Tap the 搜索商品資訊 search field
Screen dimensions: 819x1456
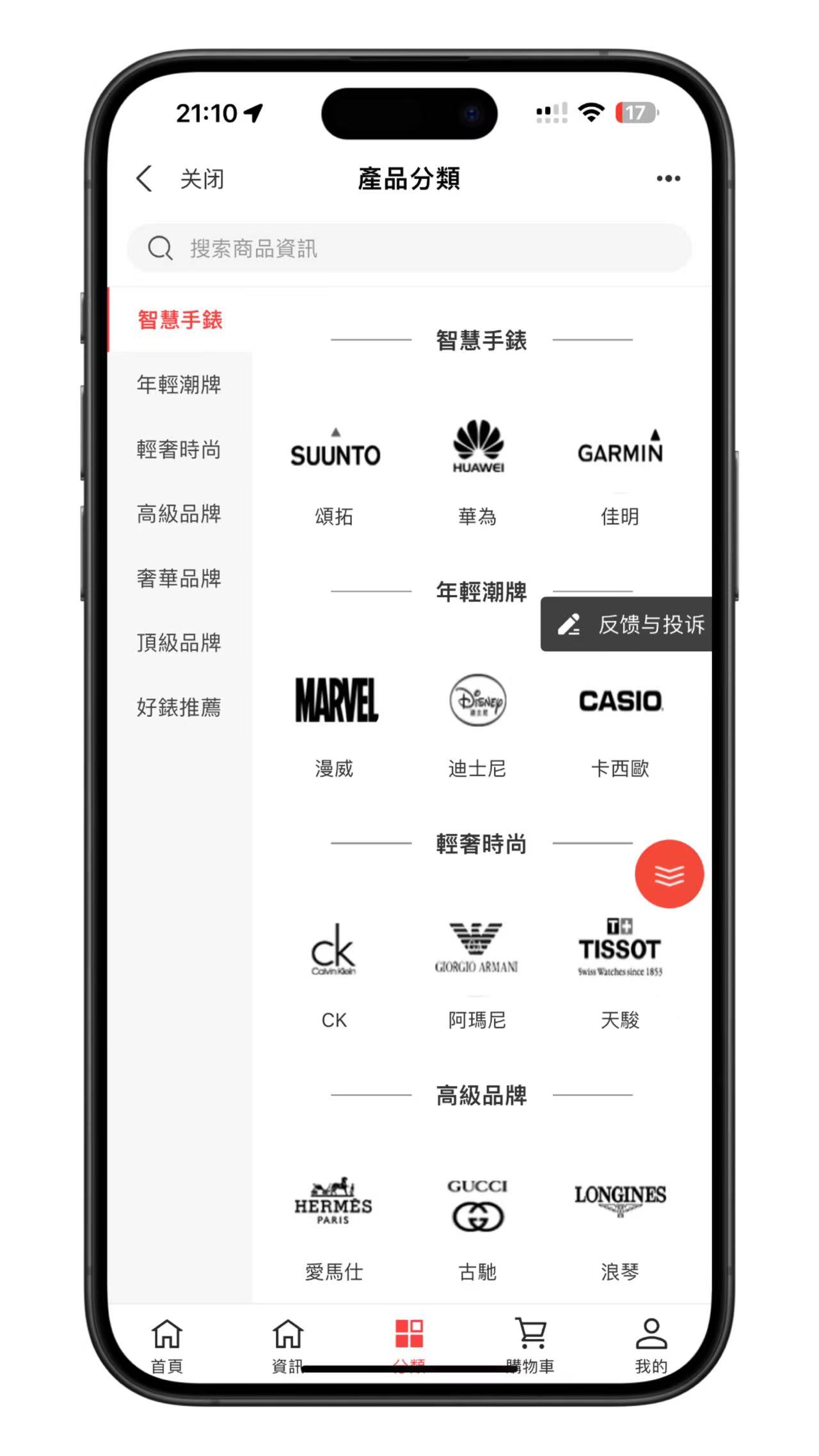tap(409, 248)
